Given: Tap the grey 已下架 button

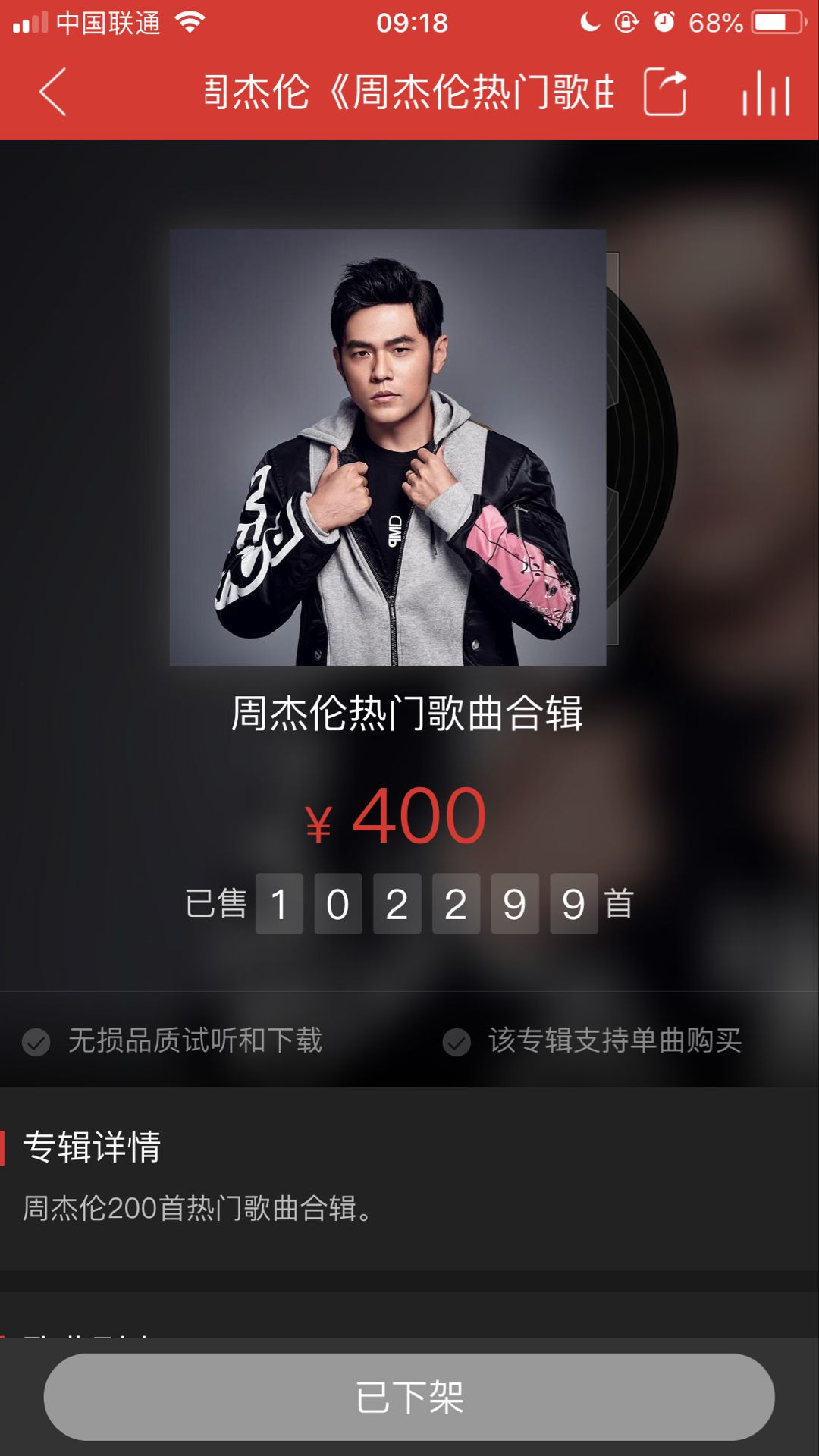Looking at the screenshot, I should pos(409,1397).
